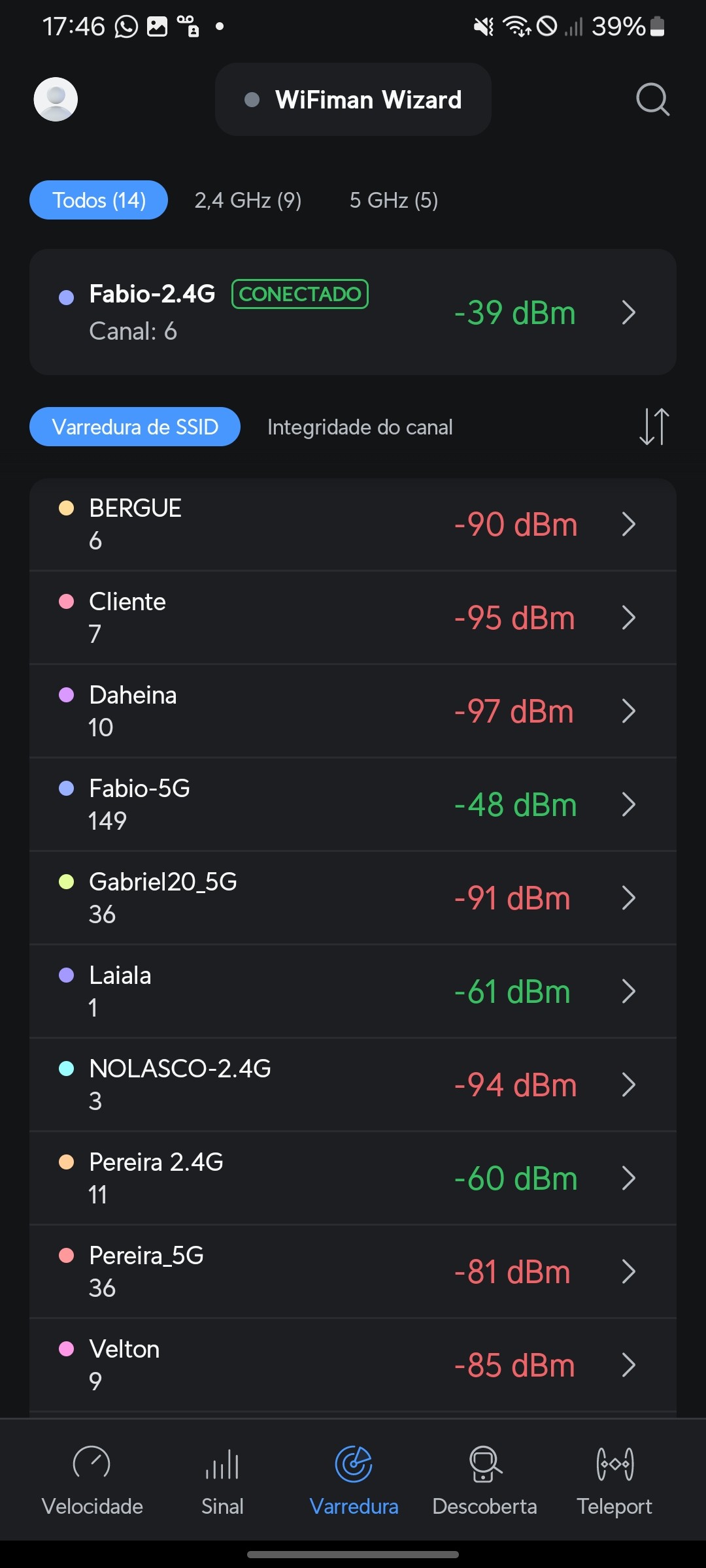Select the Todos (14) filter

click(x=99, y=200)
